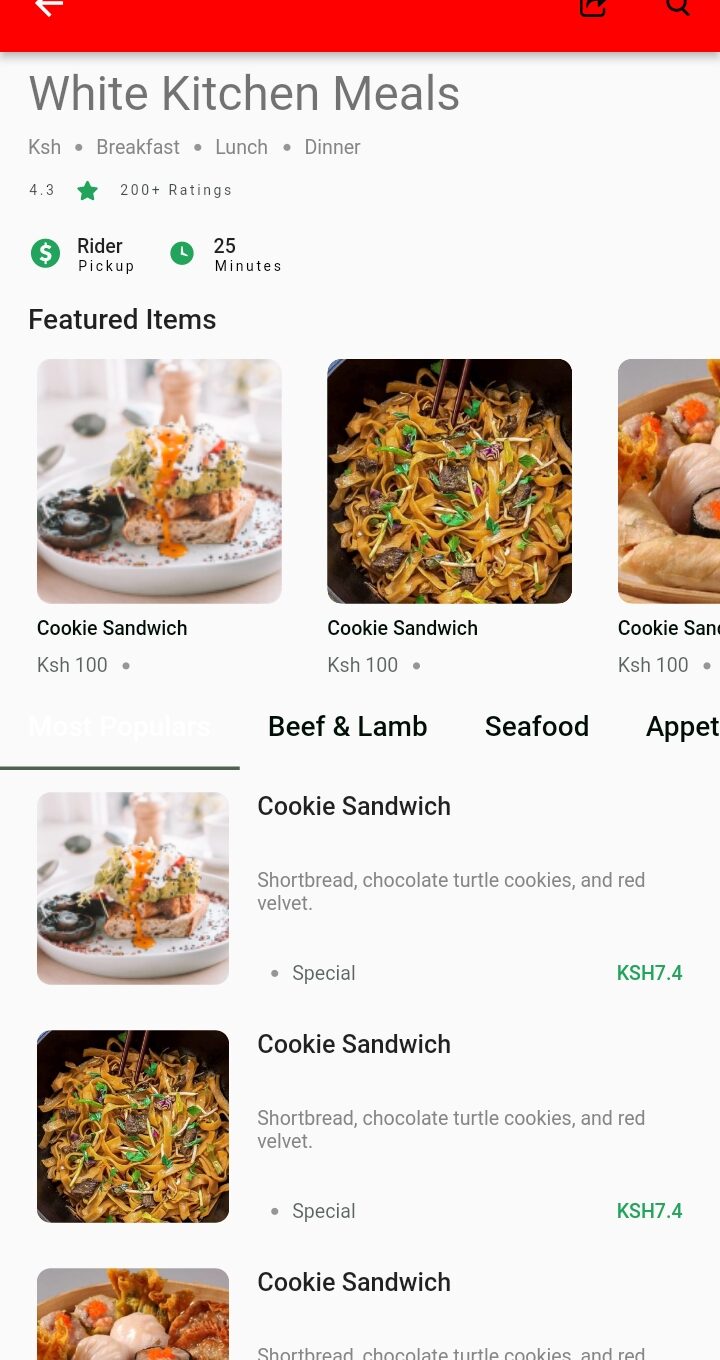Click the green star rating icon
Viewport: 720px width, 1360px height.
(x=87, y=190)
